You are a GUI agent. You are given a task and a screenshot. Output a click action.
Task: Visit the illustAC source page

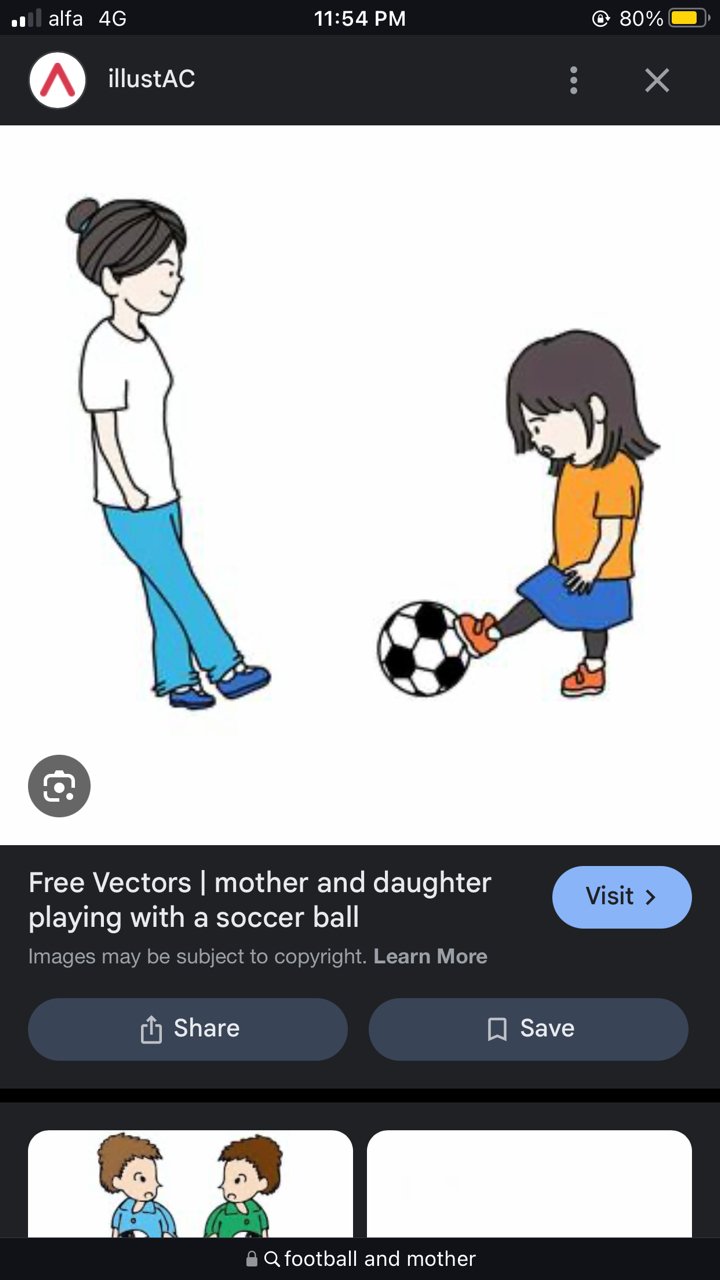tap(621, 896)
